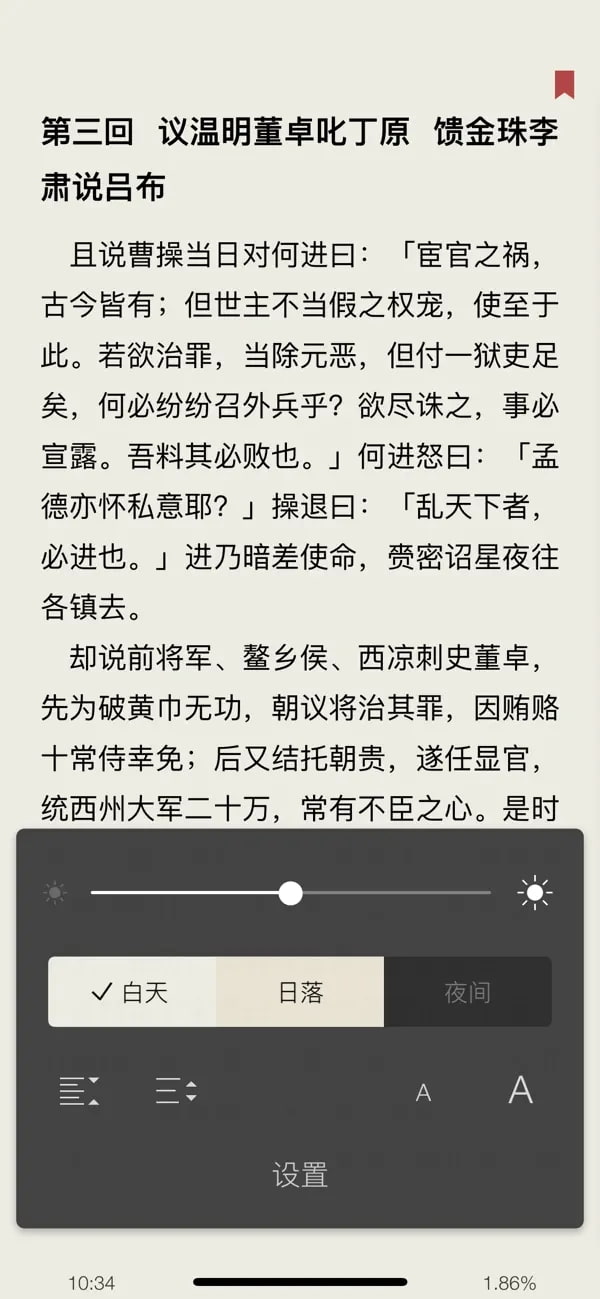Switch to the 日落 sunset theme
Screen dimensions: 600x1299
300,992
